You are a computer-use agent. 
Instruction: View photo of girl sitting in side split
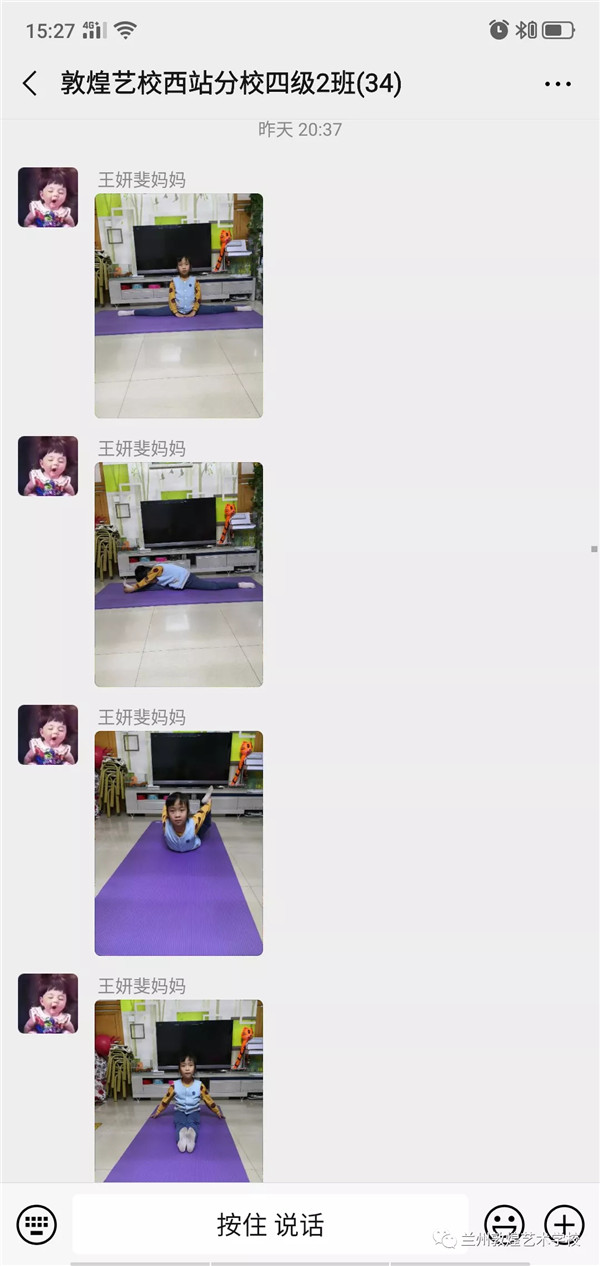pyautogui.click(x=178, y=305)
